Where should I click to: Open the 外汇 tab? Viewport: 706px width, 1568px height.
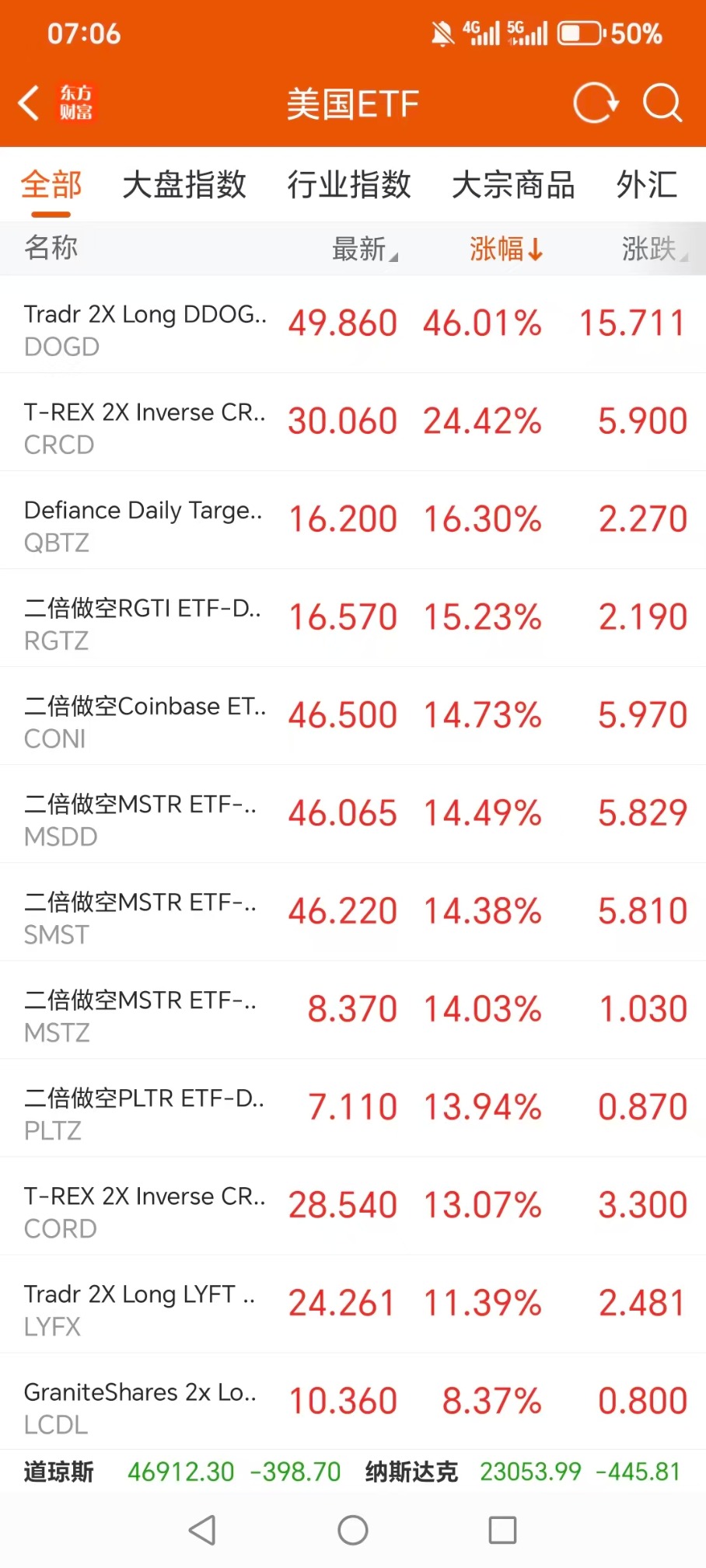tap(646, 185)
